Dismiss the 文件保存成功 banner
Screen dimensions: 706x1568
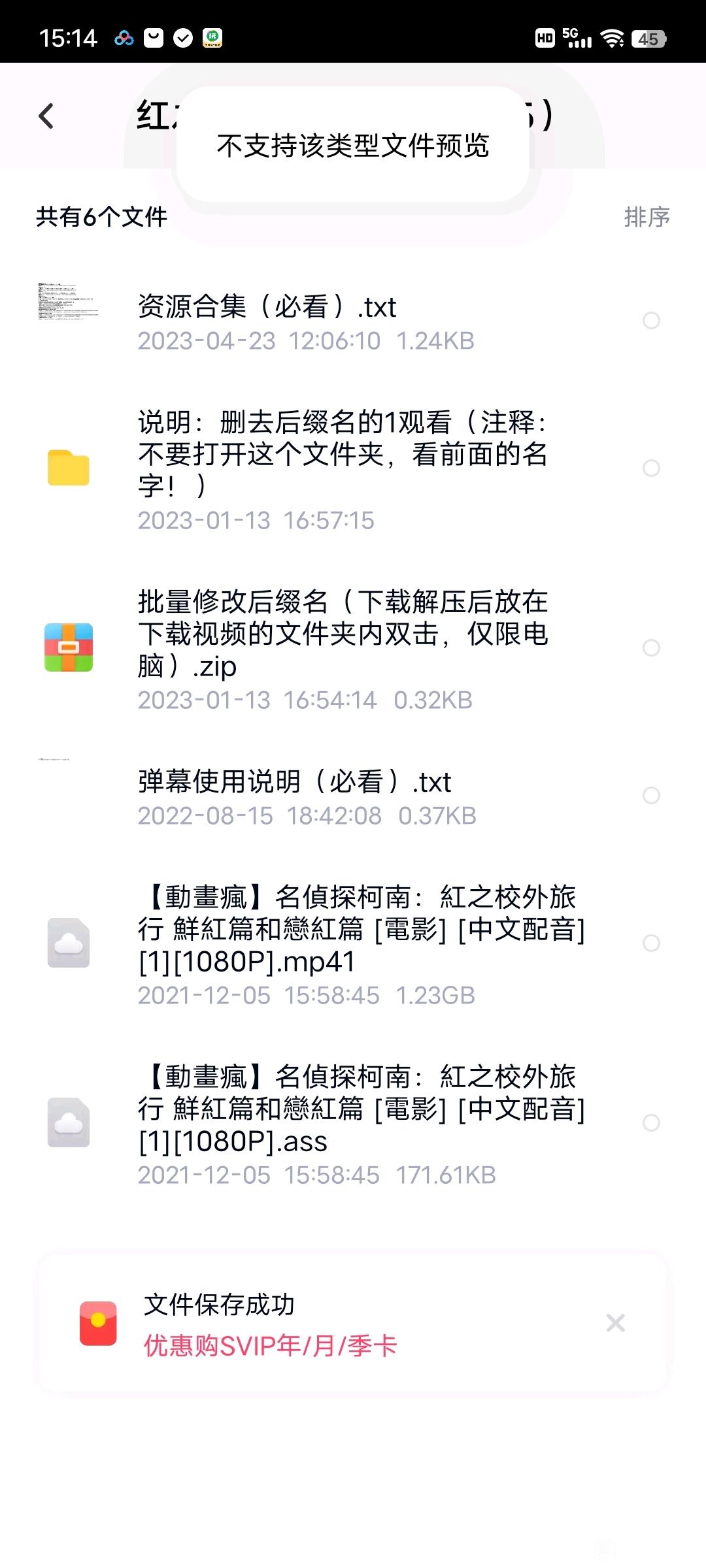pyautogui.click(x=615, y=1323)
